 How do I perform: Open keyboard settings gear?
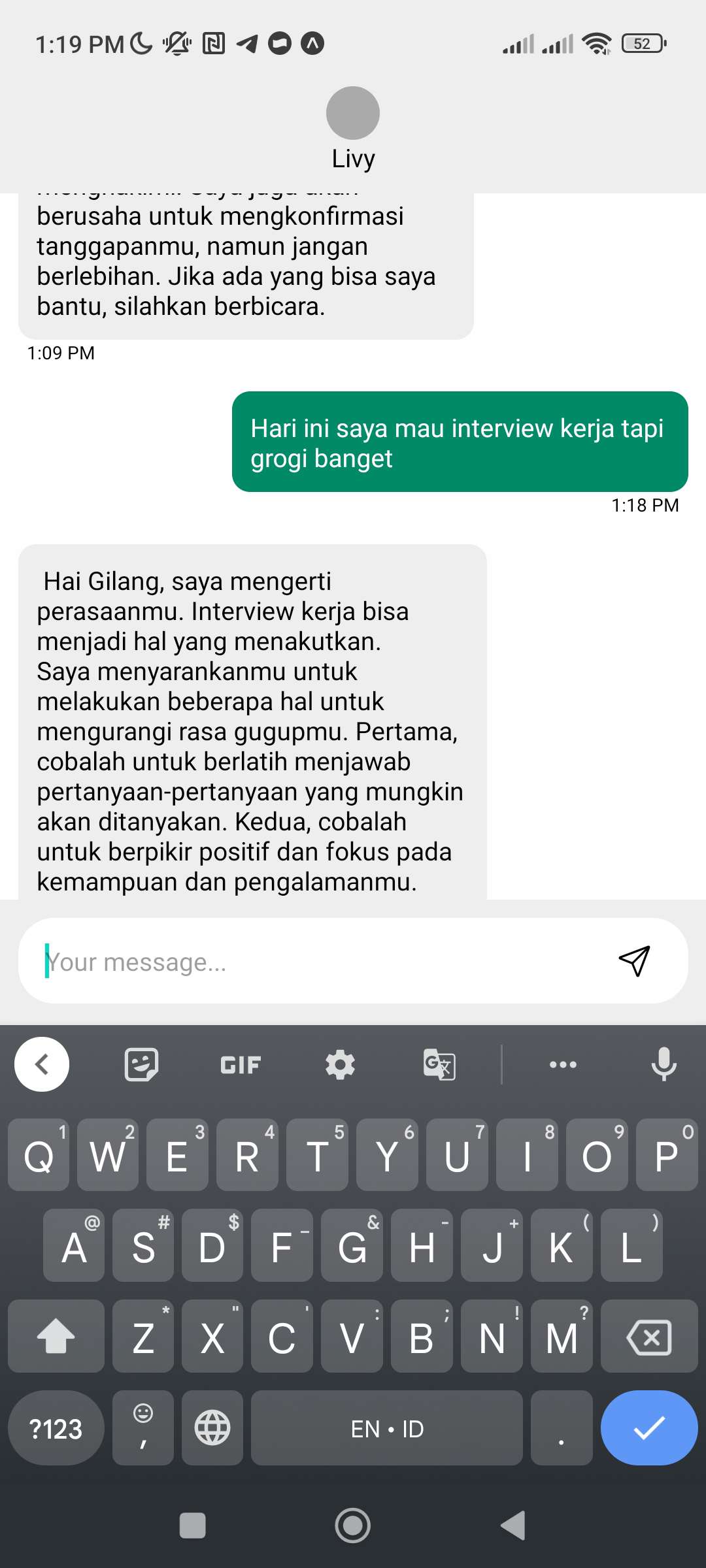(340, 1065)
